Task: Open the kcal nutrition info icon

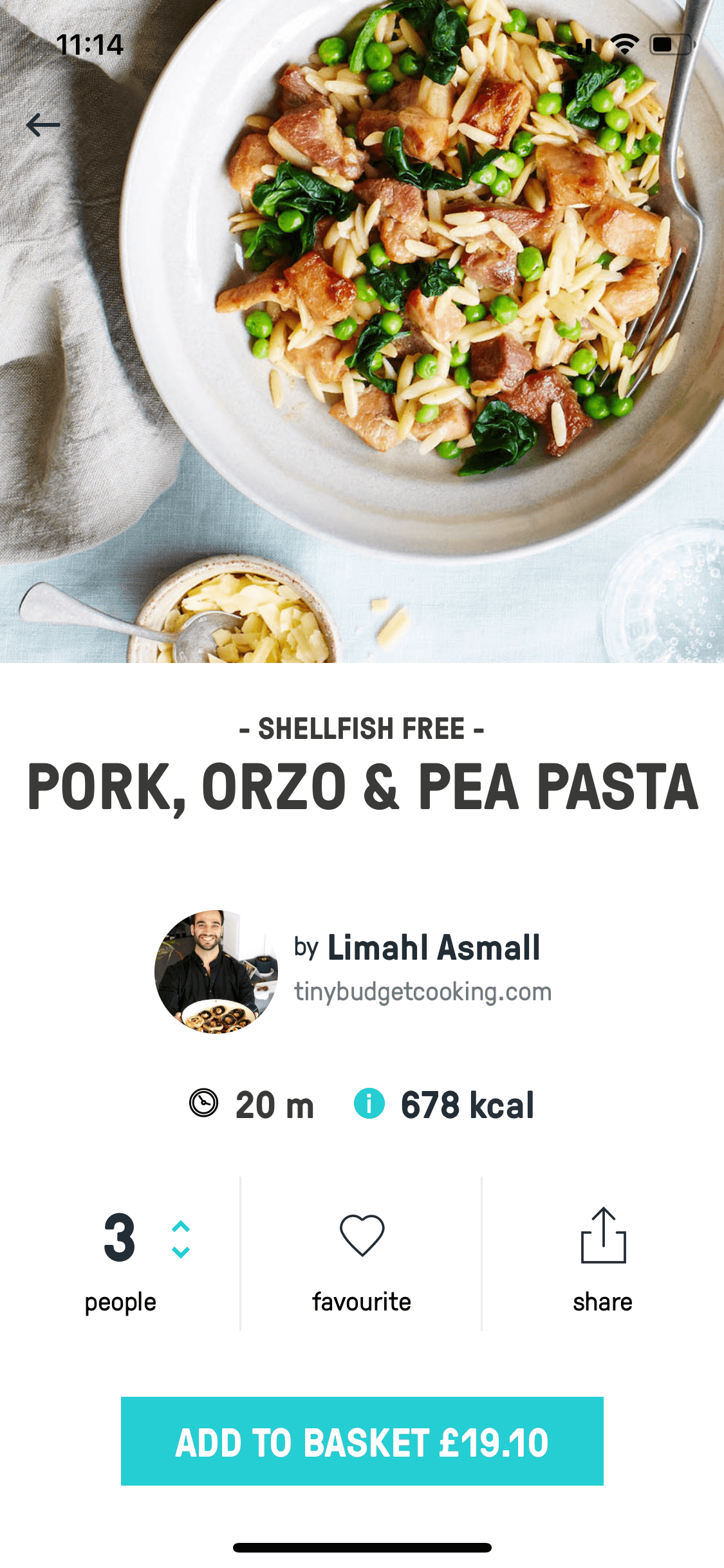Action: [369, 1103]
